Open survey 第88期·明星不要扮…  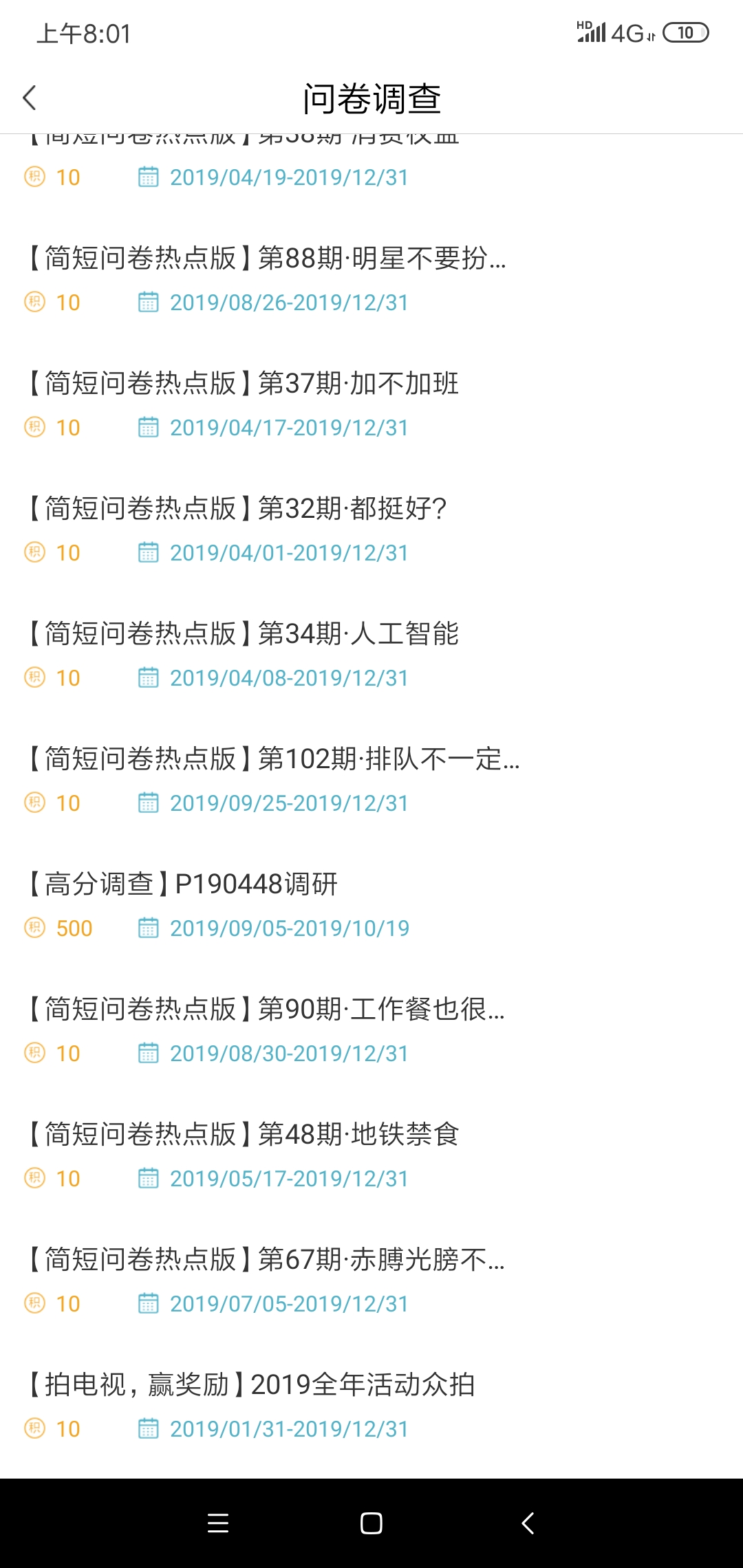coord(266,259)
